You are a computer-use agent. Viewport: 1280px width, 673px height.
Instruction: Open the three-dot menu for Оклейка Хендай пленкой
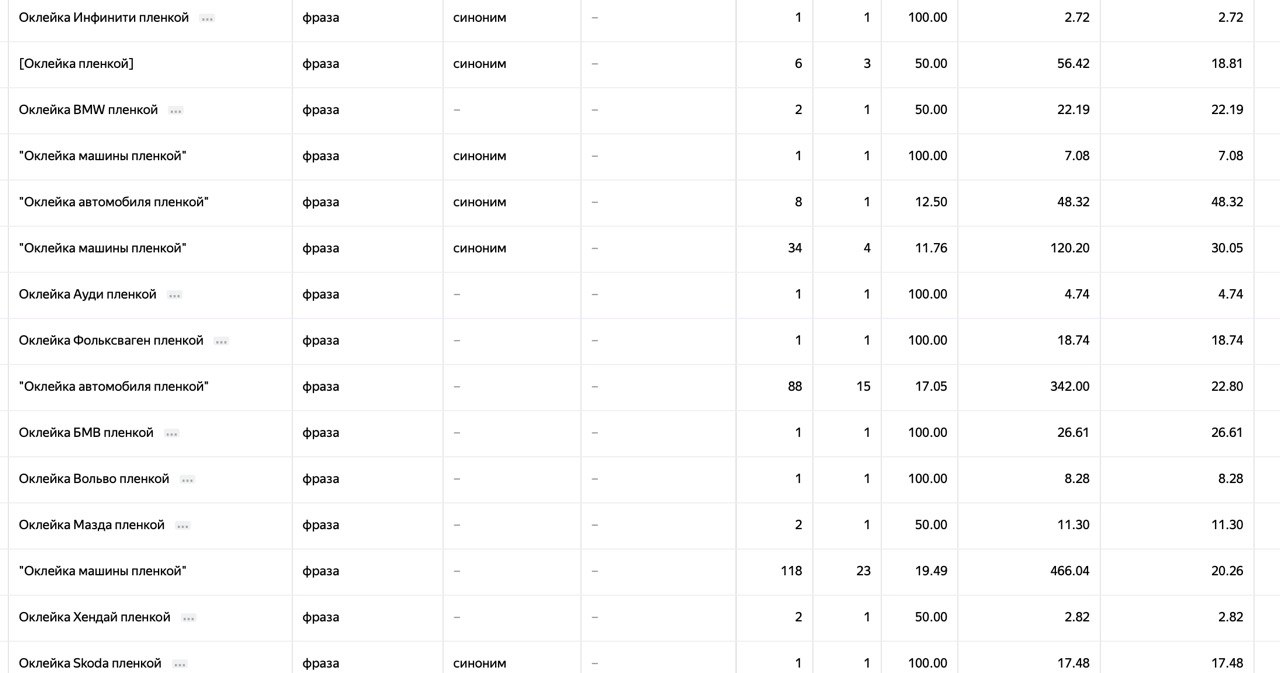[189, 618]
